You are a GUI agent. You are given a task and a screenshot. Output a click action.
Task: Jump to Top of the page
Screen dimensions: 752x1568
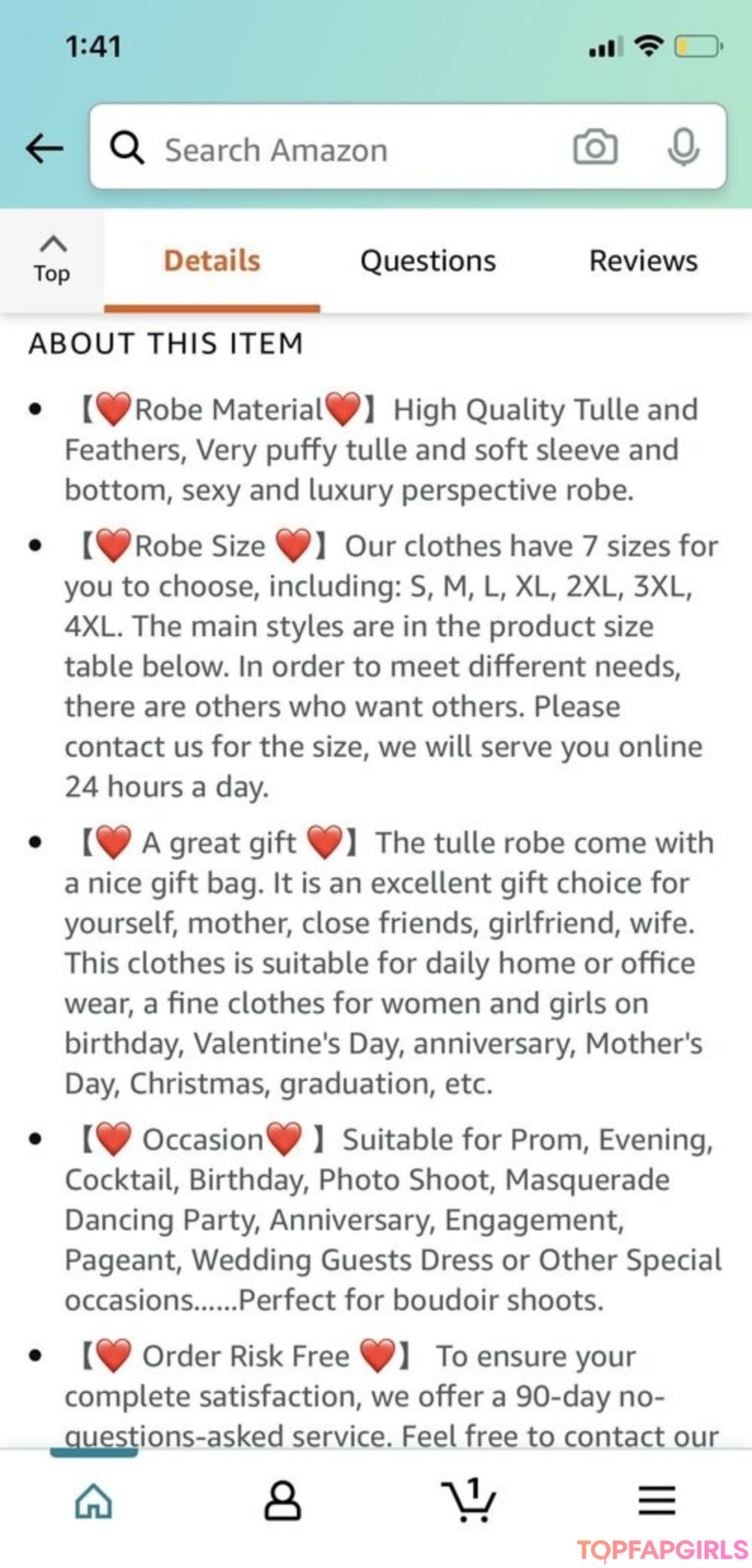click(52, 261)
